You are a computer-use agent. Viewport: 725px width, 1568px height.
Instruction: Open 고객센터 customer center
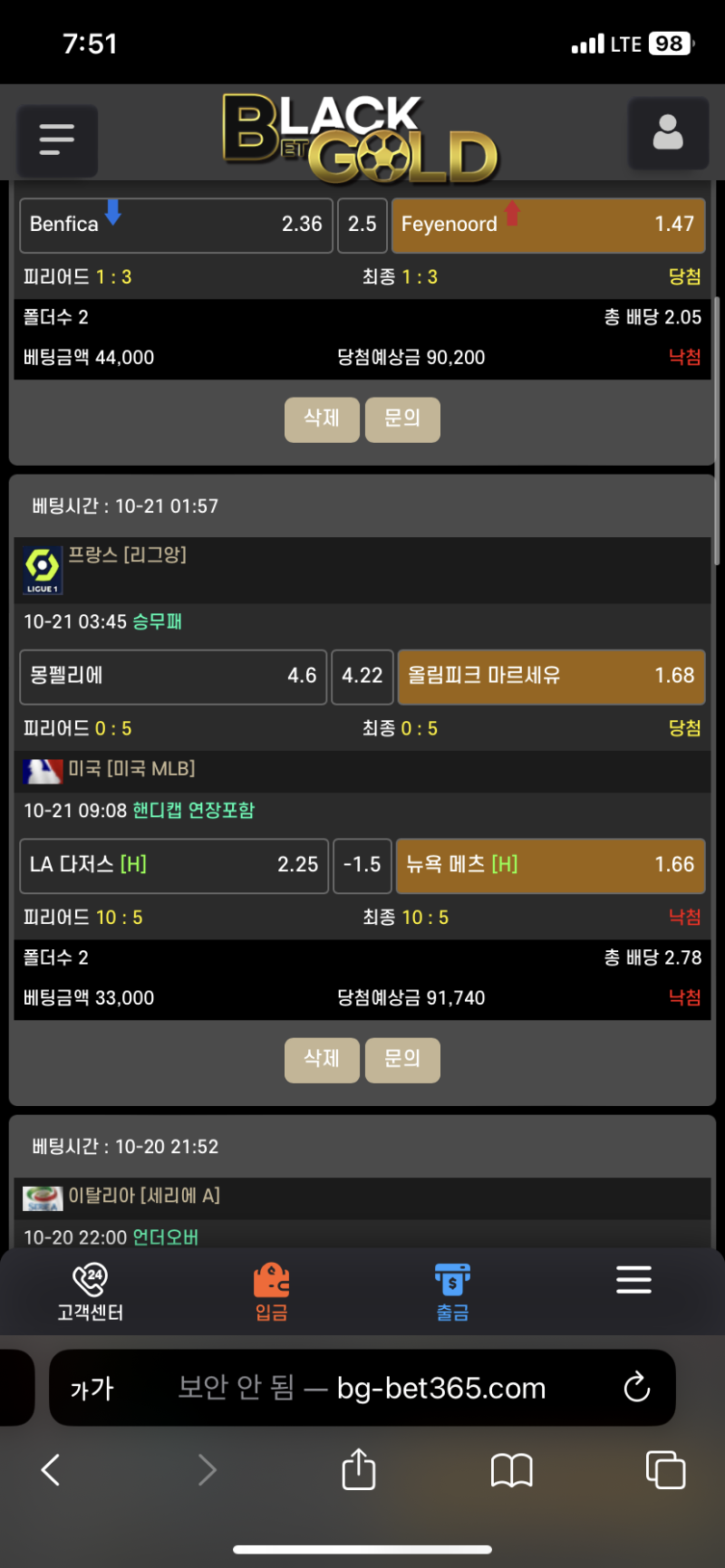pyautogui.click(x=90, y=1292)
